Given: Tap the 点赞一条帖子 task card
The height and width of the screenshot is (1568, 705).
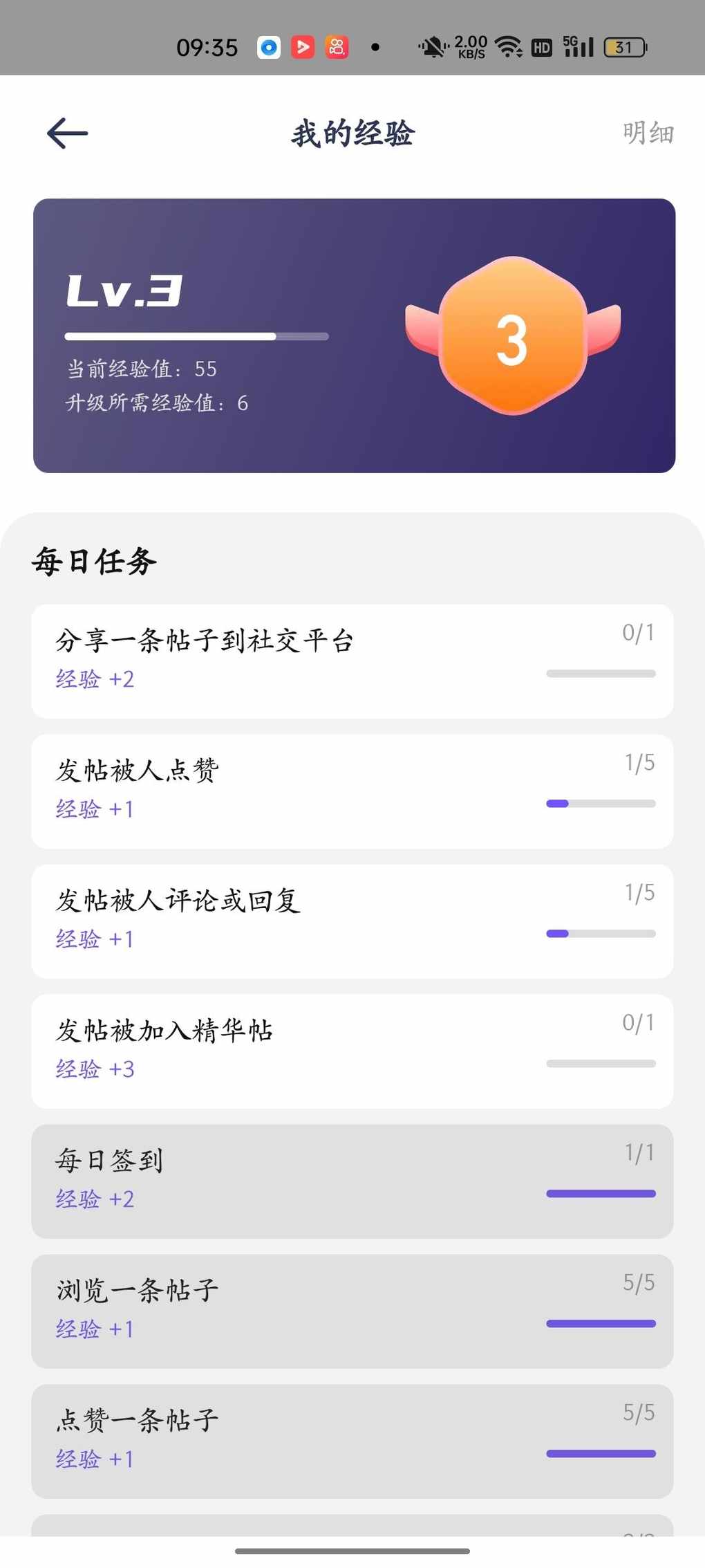Looking at the screenshot, I should click(x=352, y=1441).
